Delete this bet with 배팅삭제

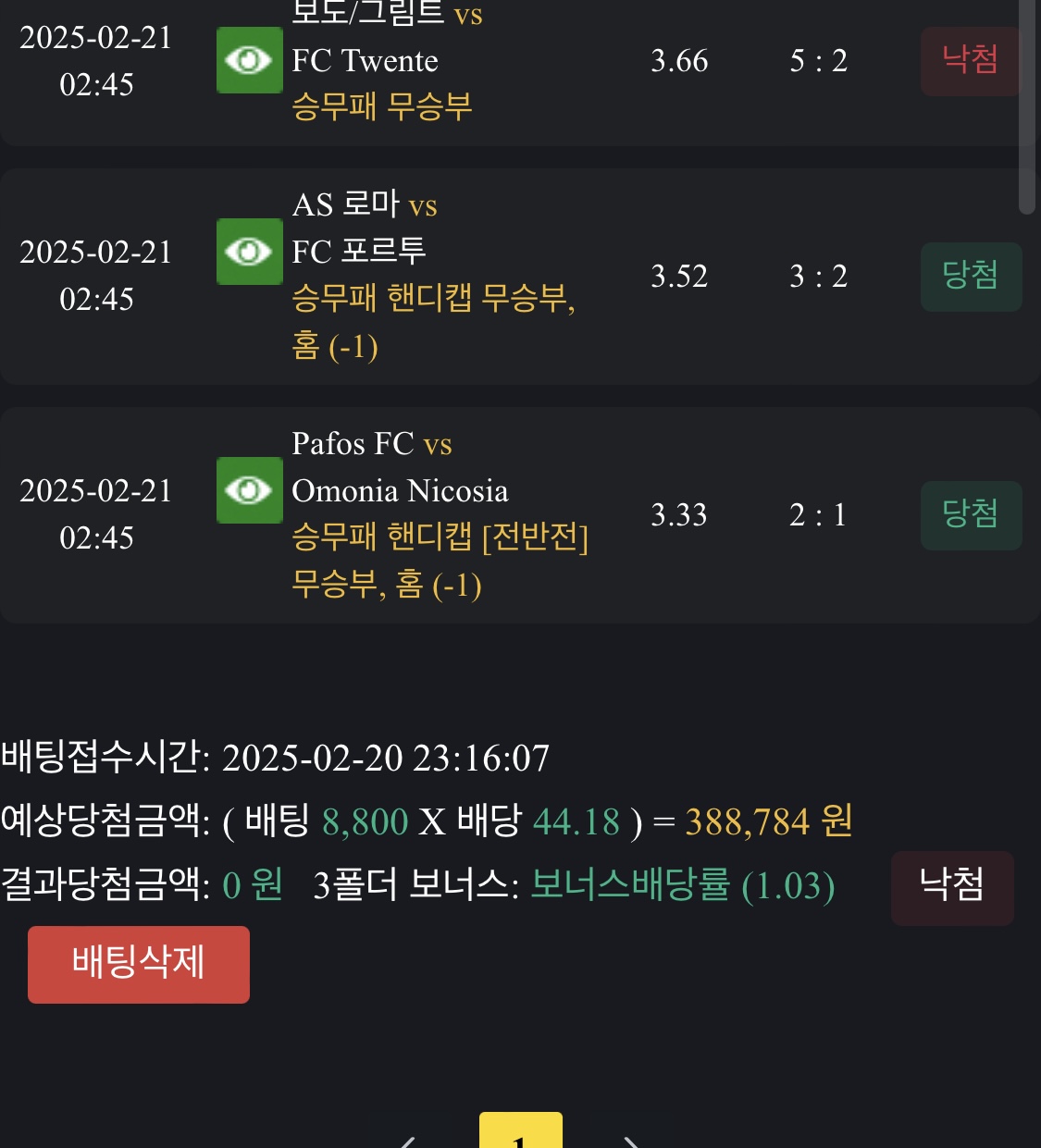[139, 964]
